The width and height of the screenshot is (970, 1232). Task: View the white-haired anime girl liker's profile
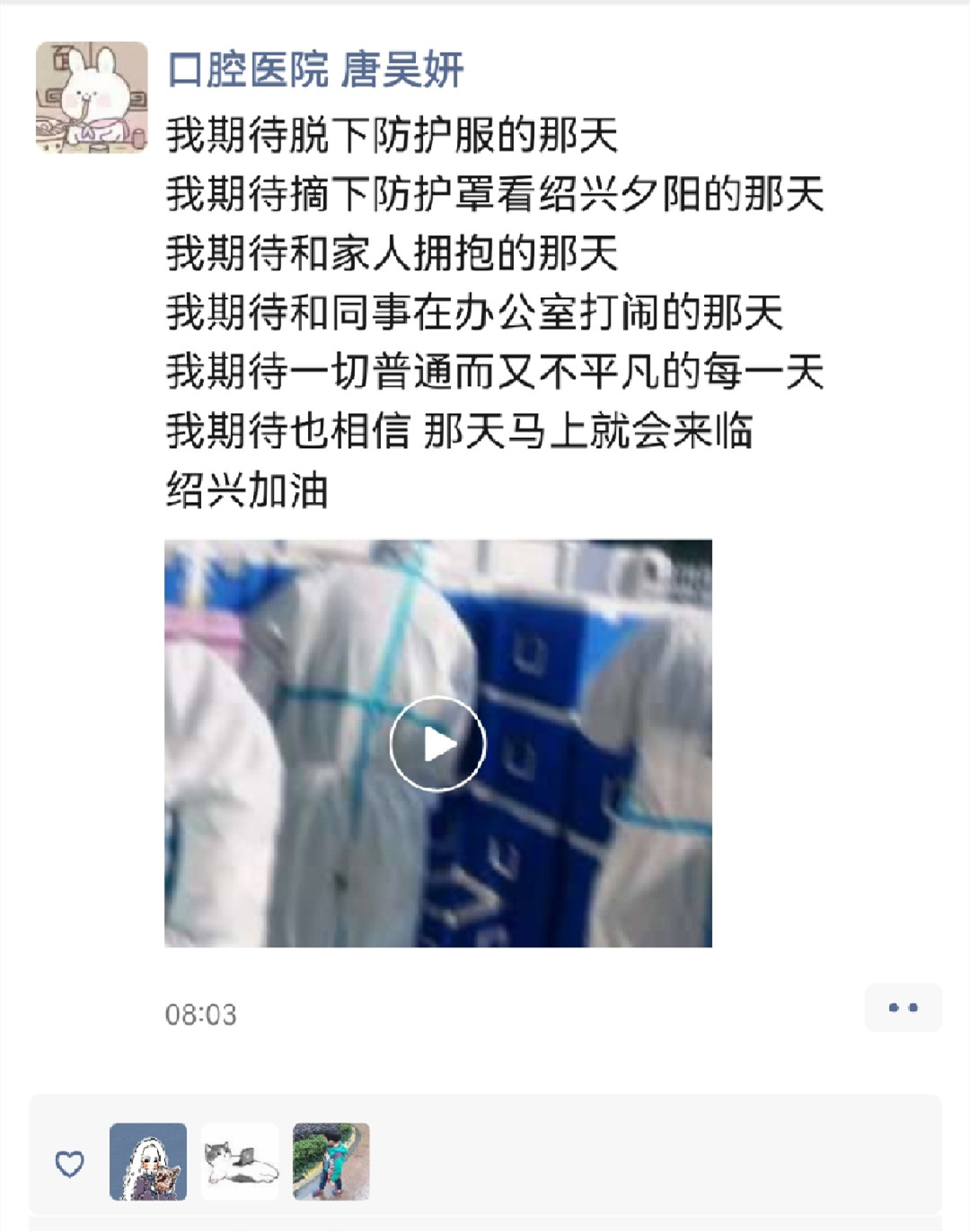tap(148, 1162)
